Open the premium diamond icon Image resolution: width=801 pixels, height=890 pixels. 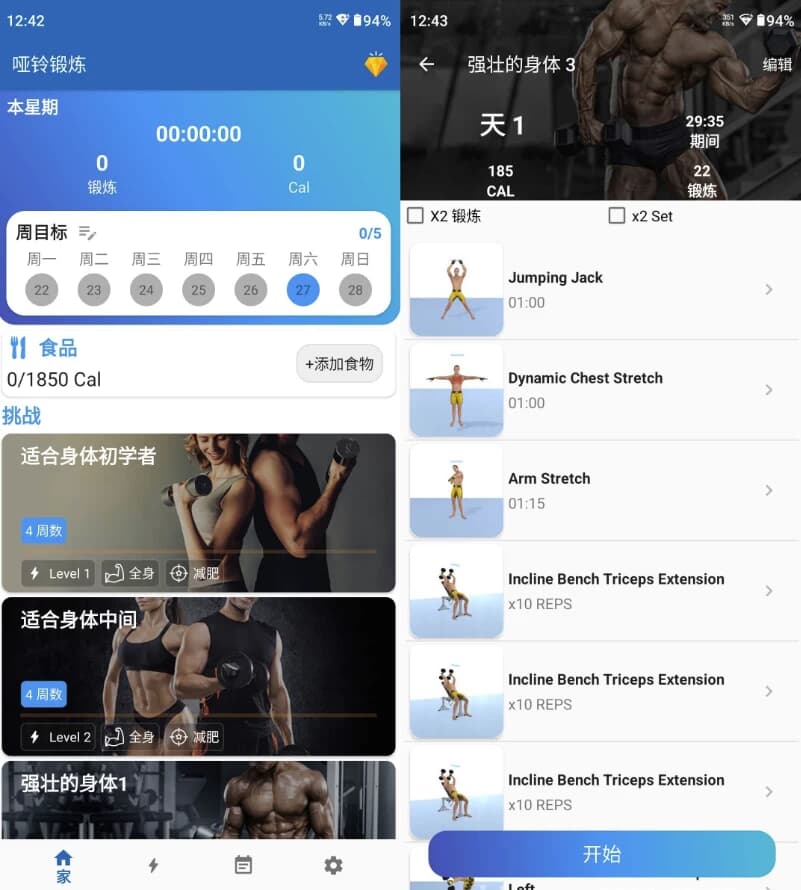coord(375,64)
